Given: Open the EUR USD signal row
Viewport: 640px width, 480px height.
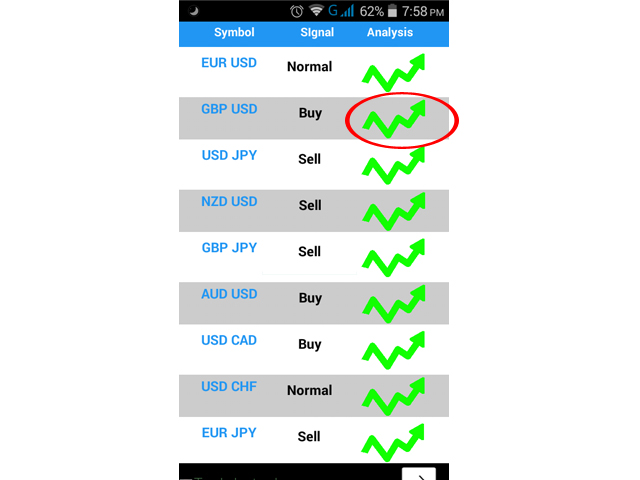Looking at the screenshot, I should point(229,63).
